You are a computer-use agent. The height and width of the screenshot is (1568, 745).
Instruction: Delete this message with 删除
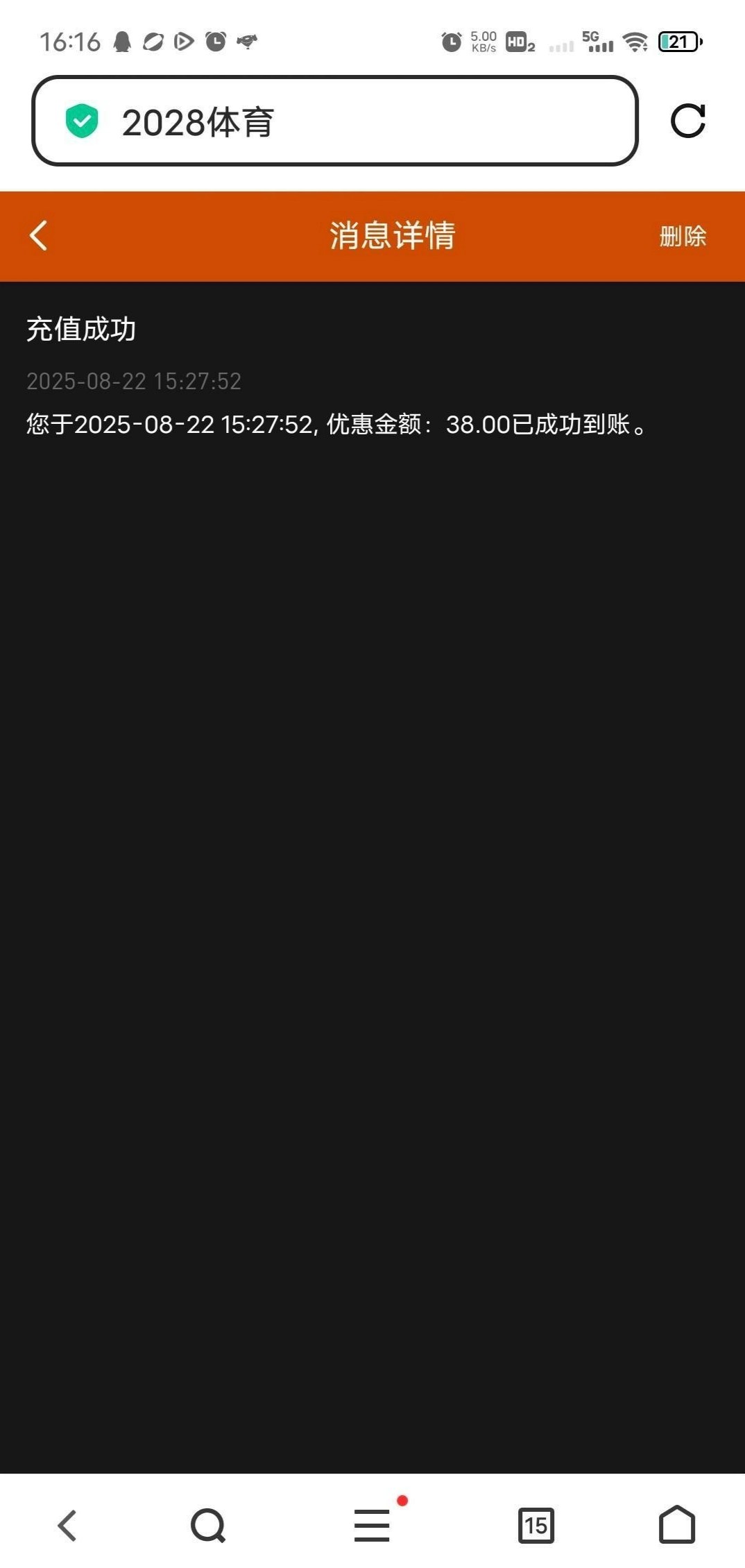(682, 237)
